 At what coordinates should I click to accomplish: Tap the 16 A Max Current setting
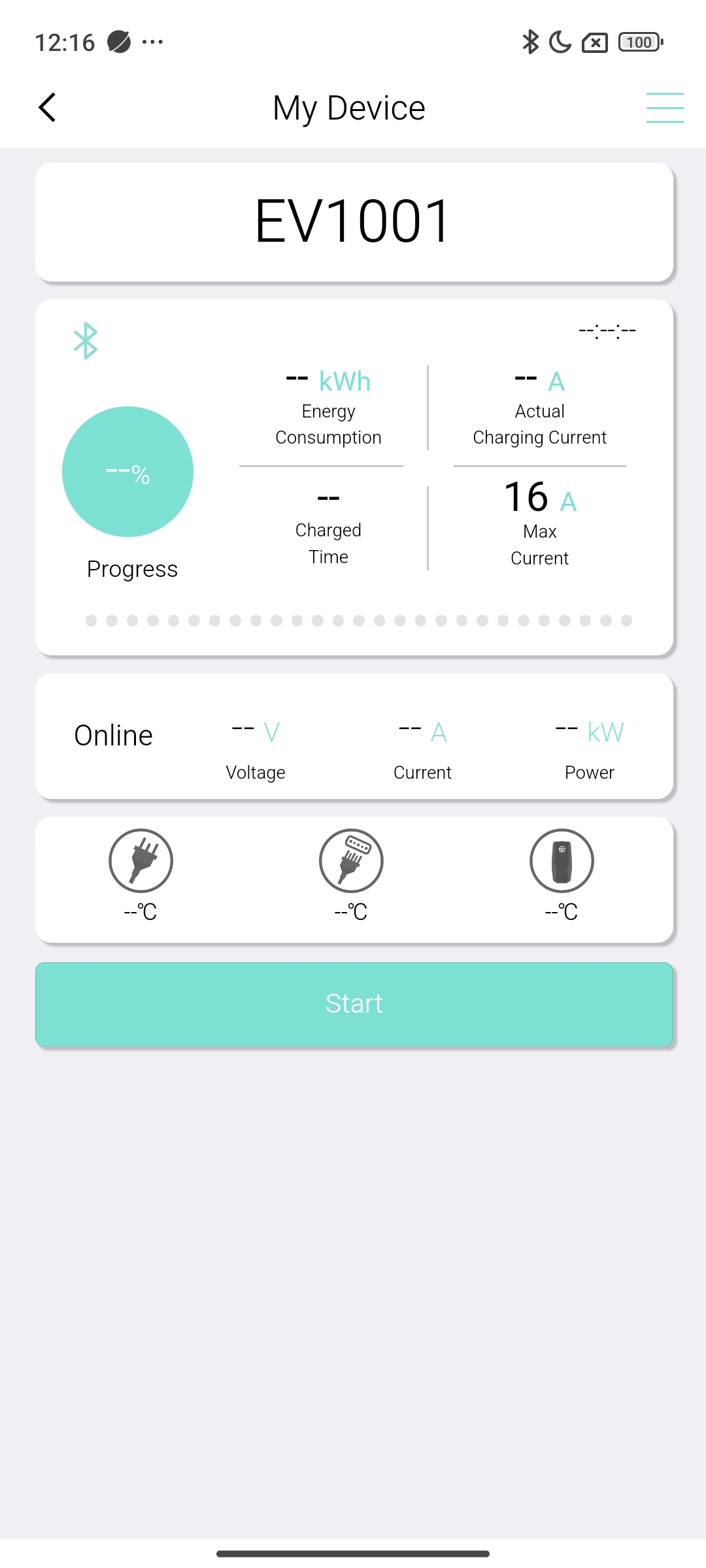540,523
